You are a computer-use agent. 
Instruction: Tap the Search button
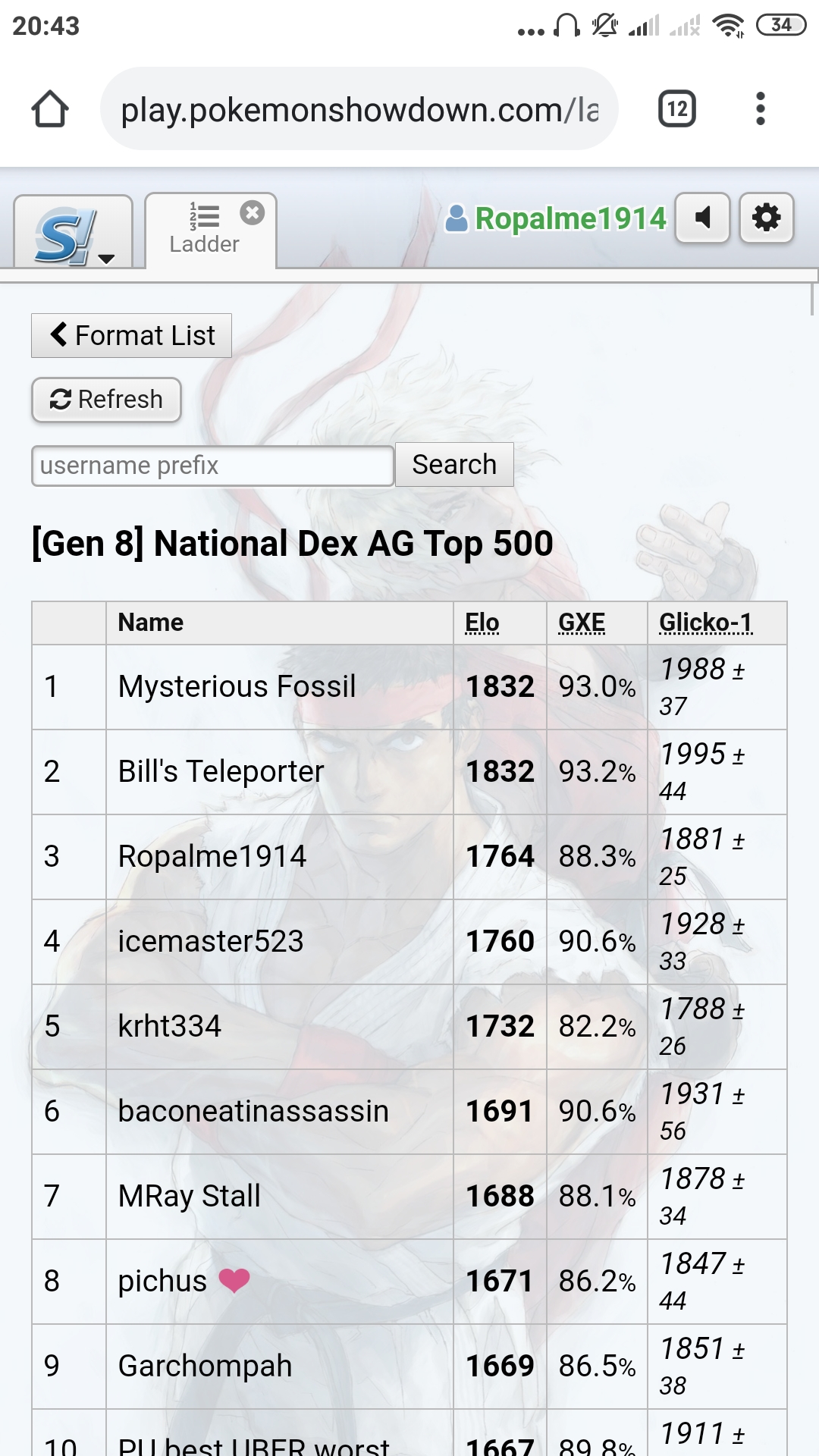(454, 465)
